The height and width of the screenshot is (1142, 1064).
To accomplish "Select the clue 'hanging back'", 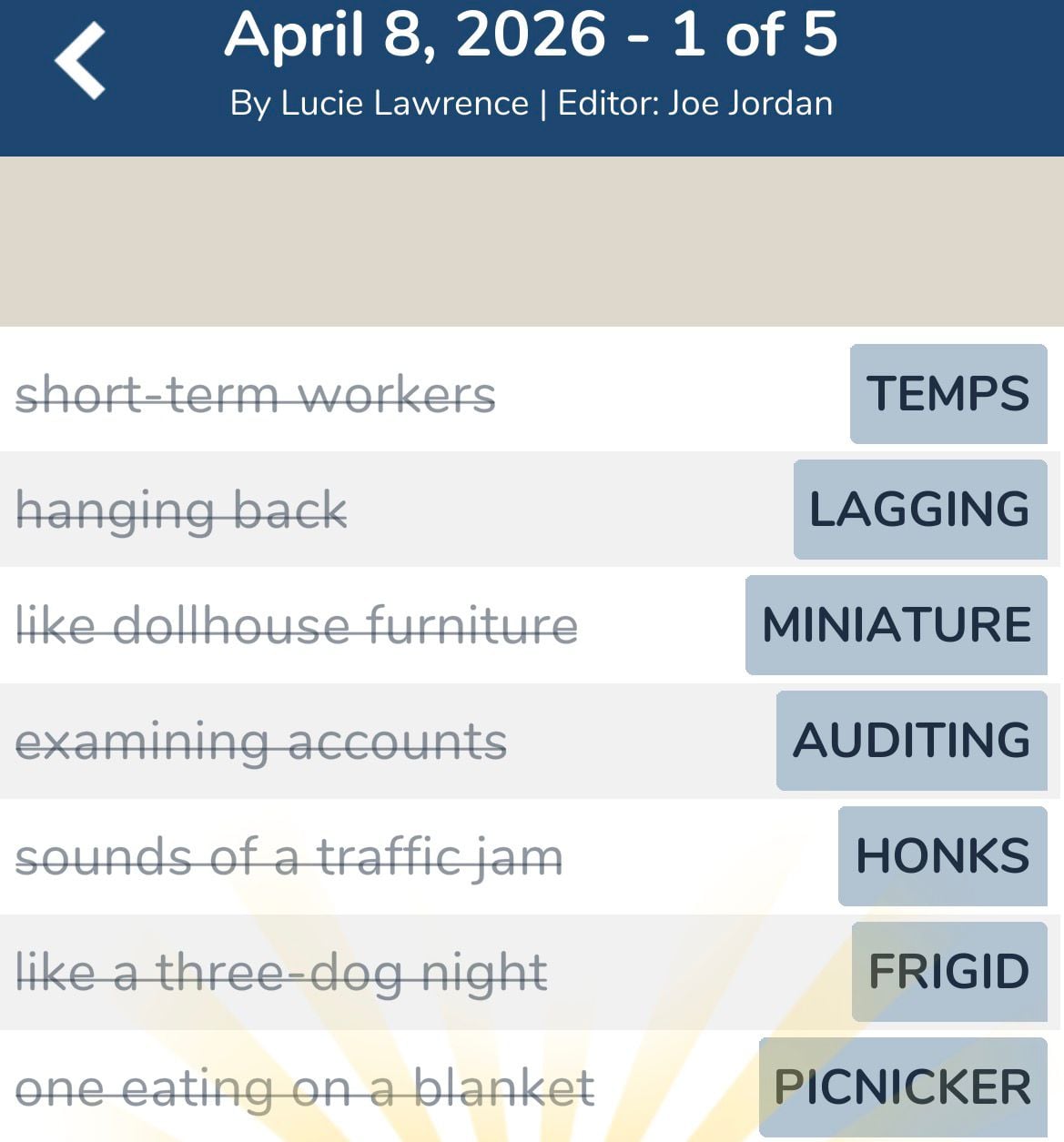I will tap(182, 510).
